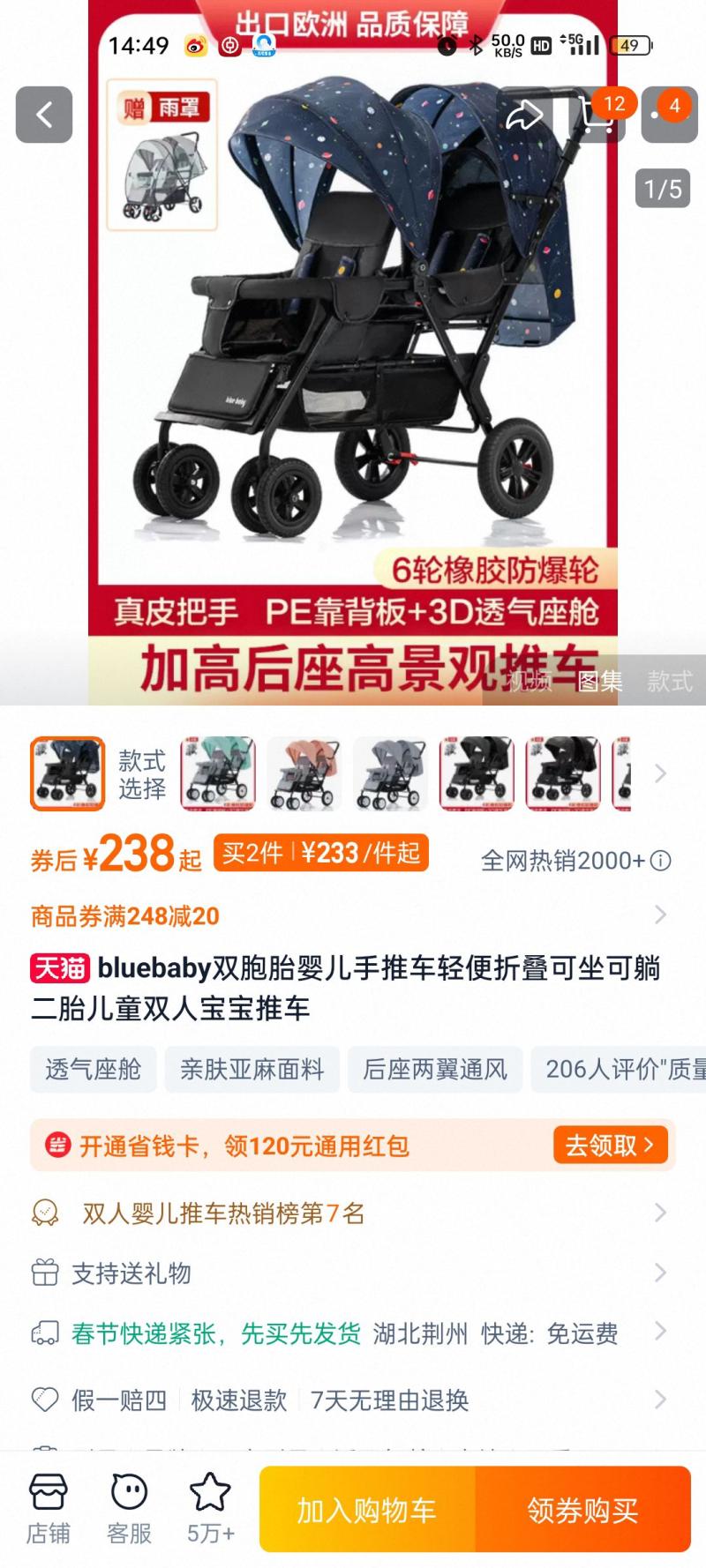Switch to the 图集 media tab

[x=599, y=681]
